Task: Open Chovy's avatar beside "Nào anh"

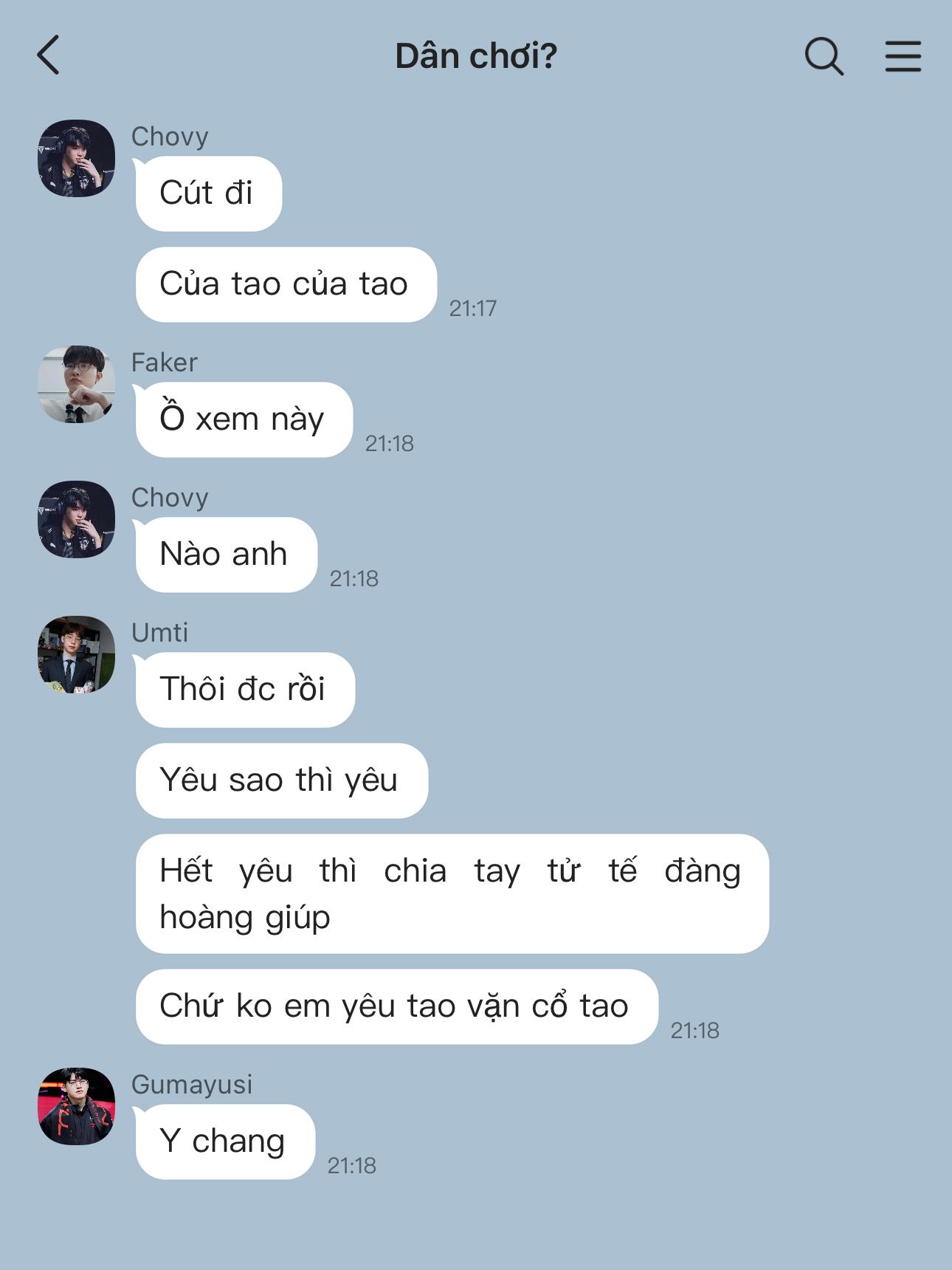Action: coord(76,519)
